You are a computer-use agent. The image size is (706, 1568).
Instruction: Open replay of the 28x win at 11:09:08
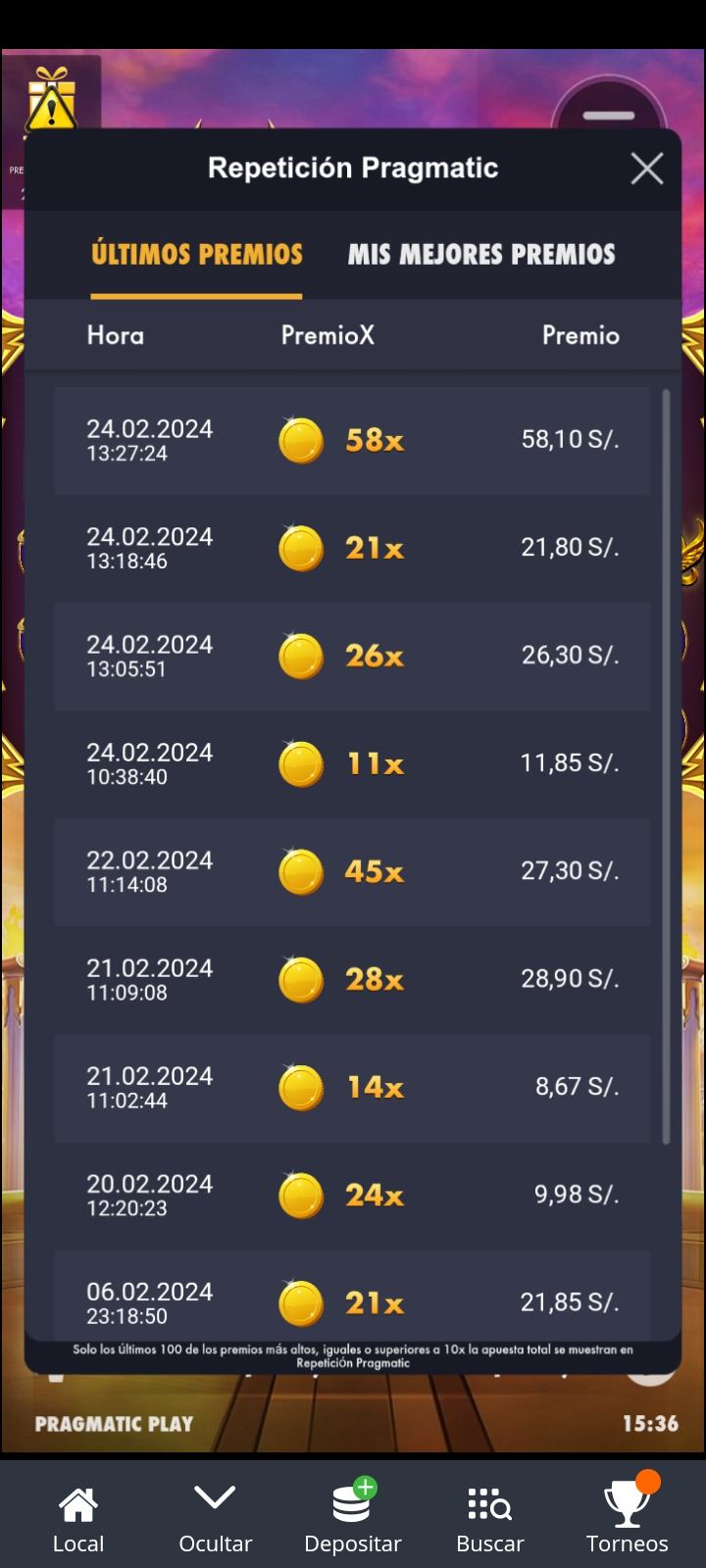pos(352,979)
